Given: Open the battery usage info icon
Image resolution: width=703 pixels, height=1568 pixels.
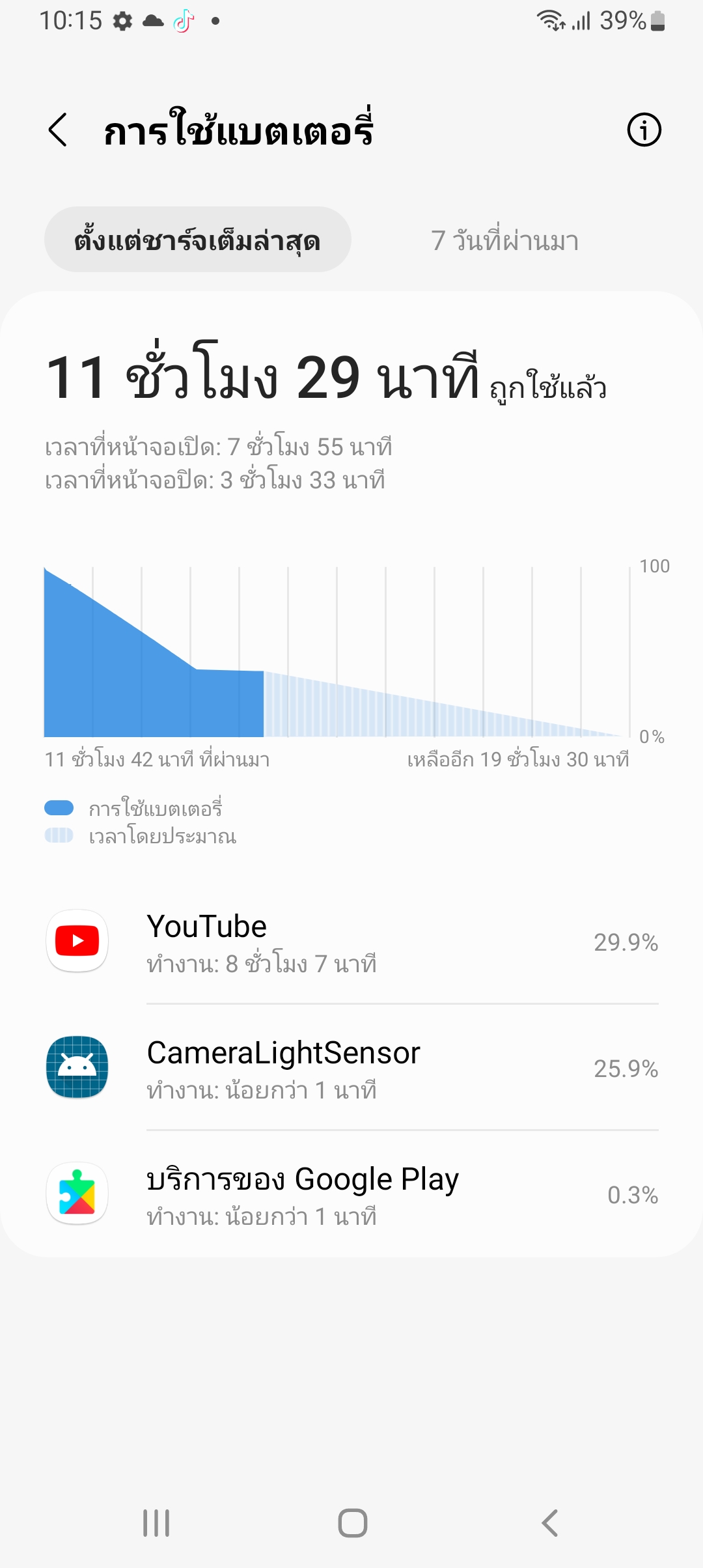Looking at the screenshot, I should 644,130.
